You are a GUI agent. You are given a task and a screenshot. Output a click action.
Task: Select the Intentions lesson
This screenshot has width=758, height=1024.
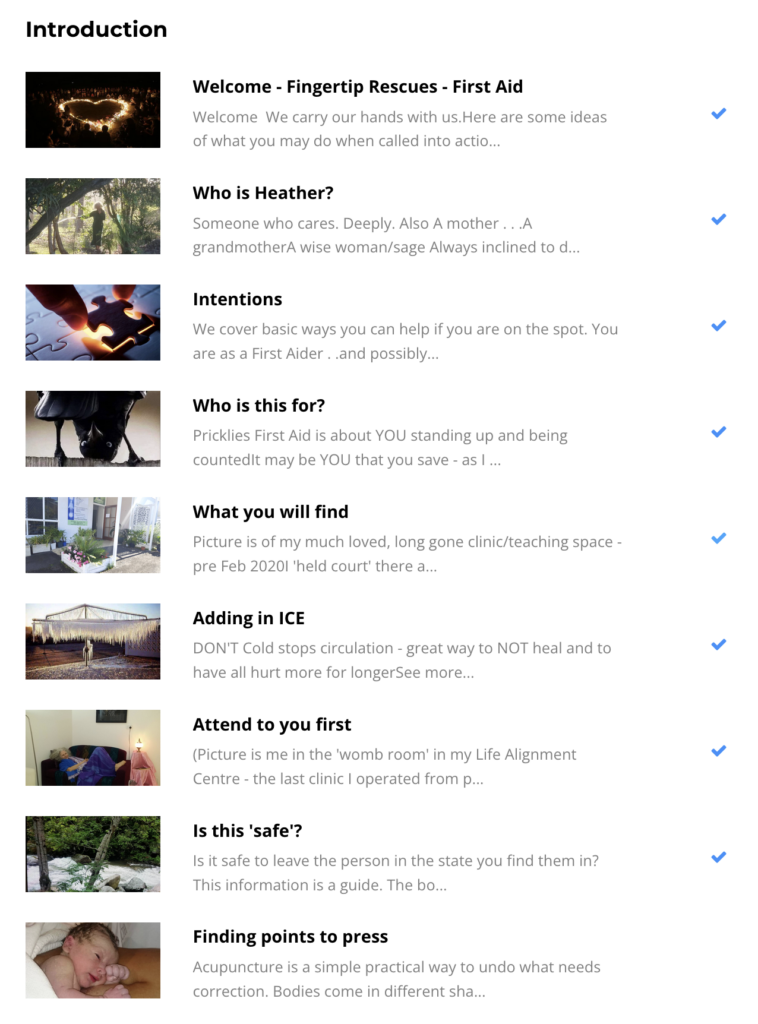pos(237,299)
